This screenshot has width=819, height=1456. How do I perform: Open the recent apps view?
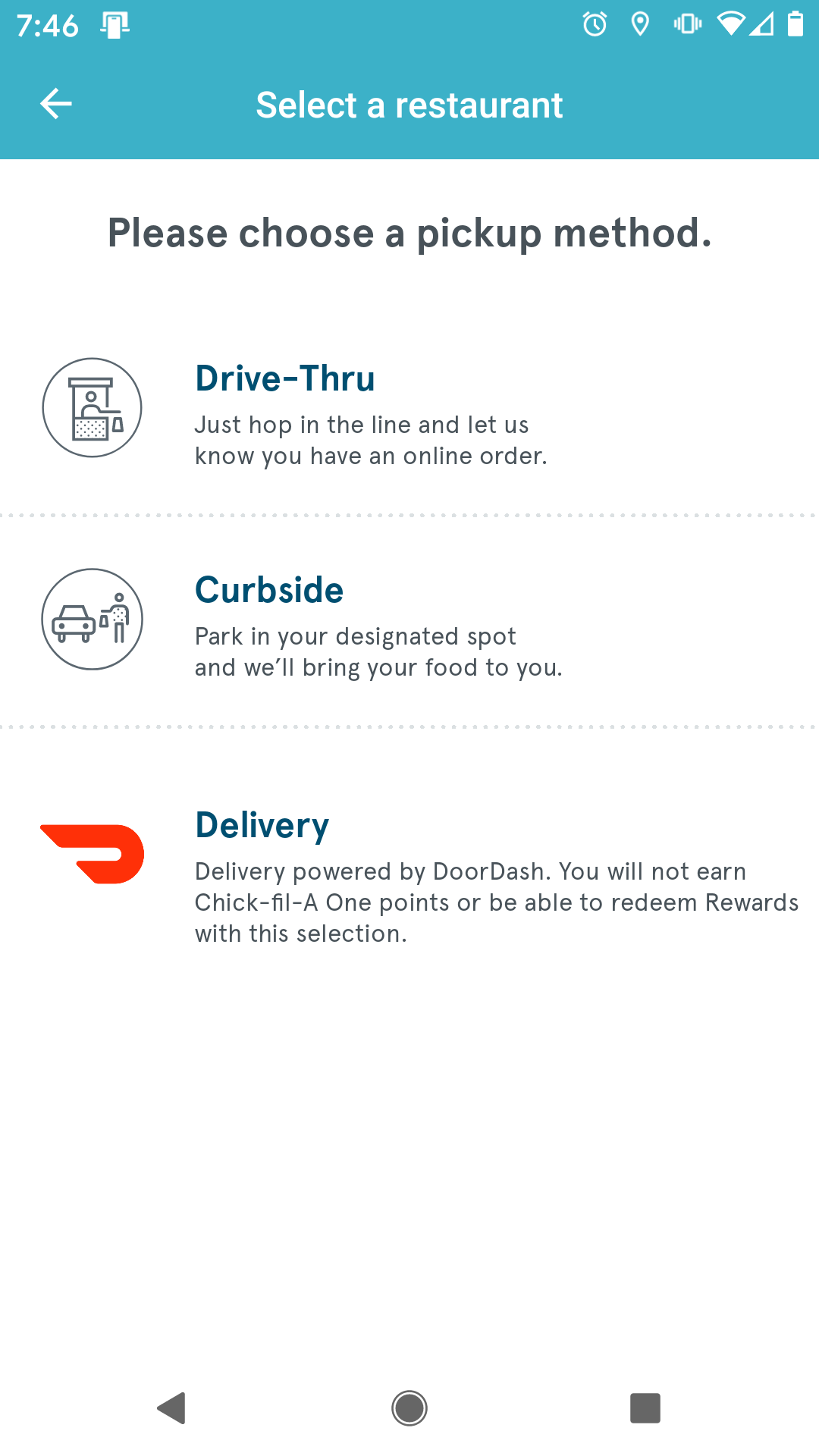pos(645,1408)
